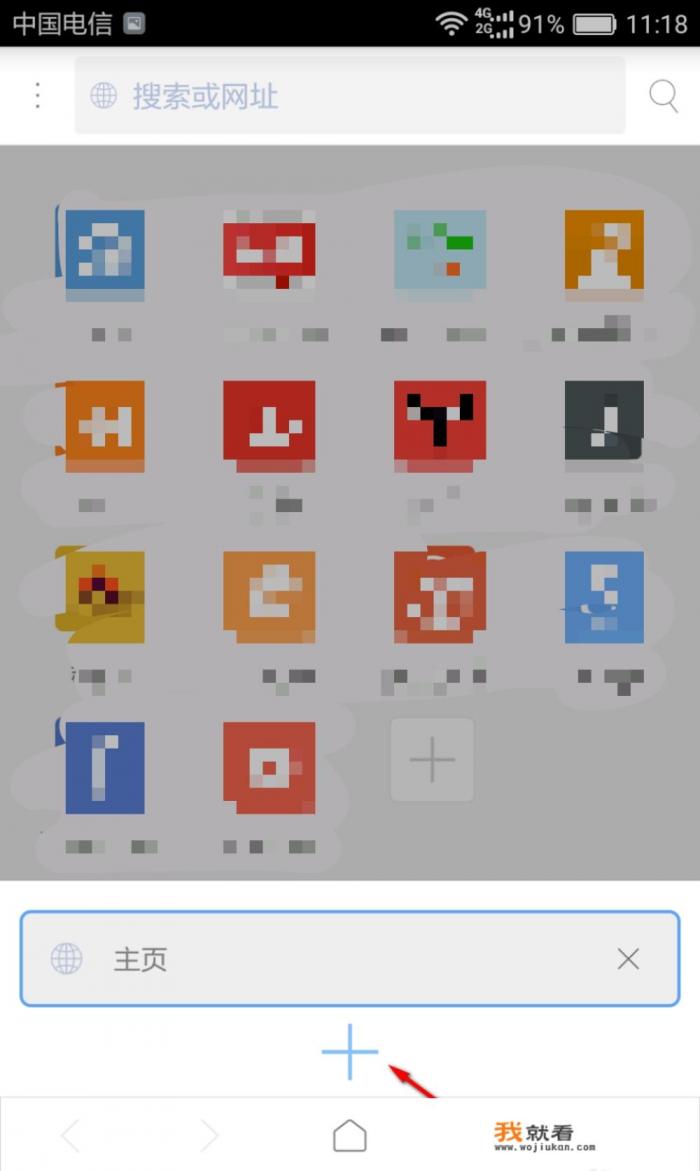Add a new tab with plus button
The width and height of the screenshot is (700, 1171).
tap(350, 1051)
